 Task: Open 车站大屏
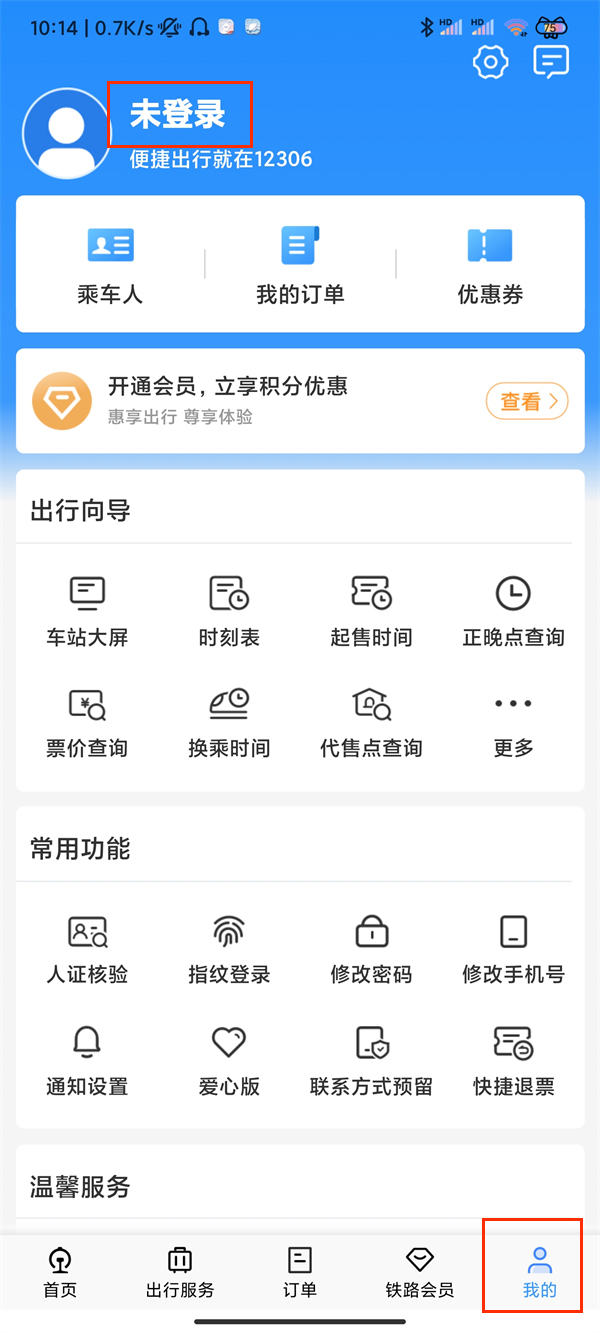[x=87, y=610]
